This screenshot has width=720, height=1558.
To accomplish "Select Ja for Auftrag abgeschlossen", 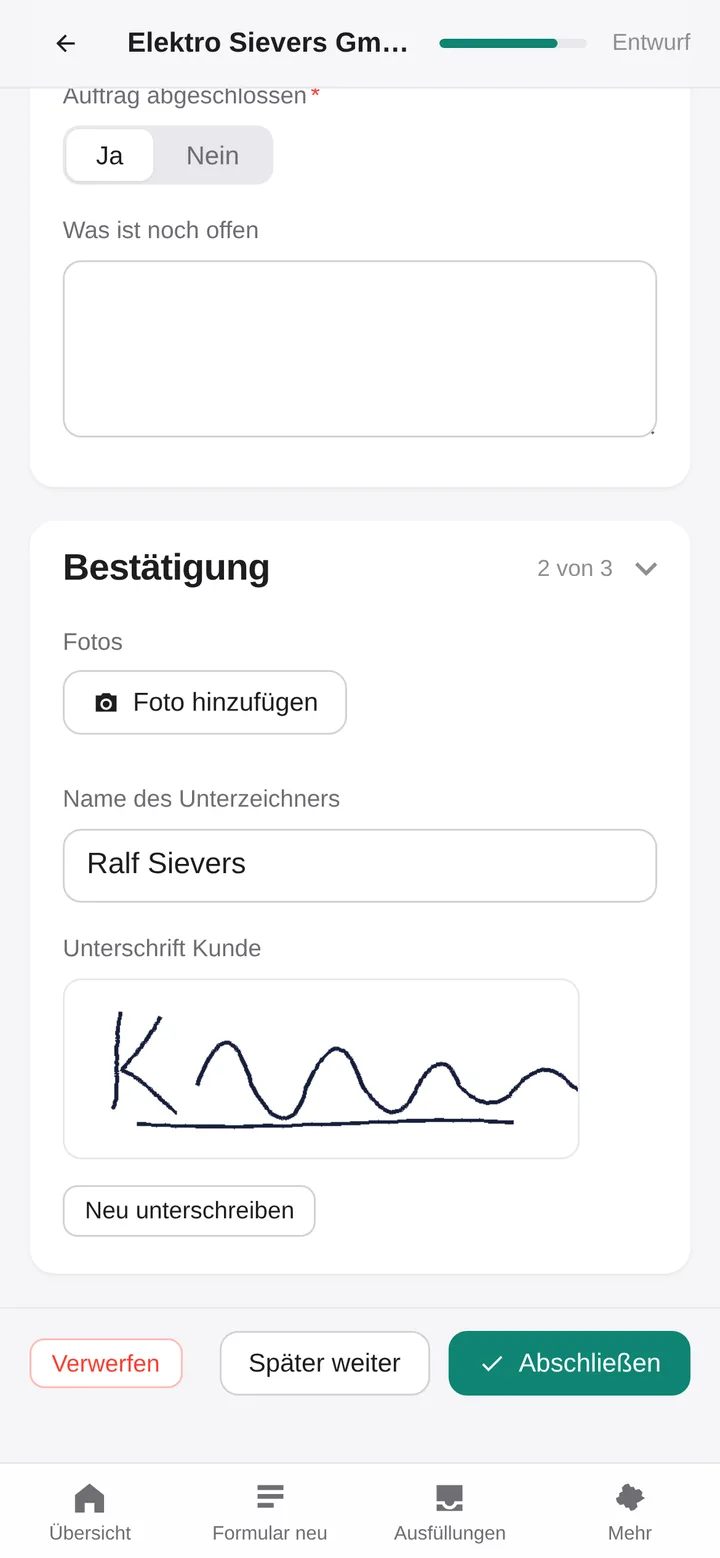I will point(110,155).
